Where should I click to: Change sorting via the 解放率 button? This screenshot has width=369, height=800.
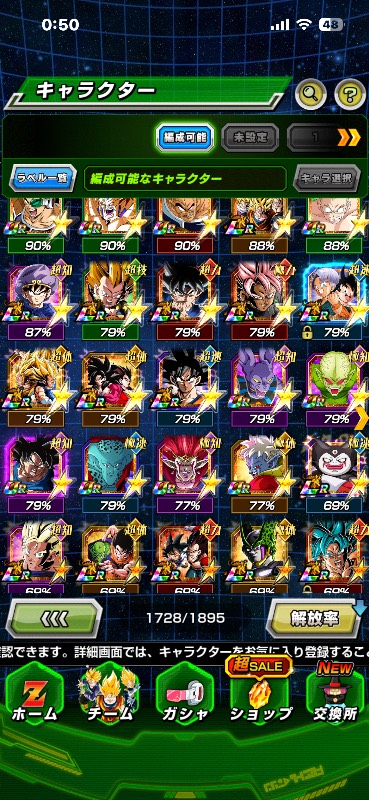314,618
